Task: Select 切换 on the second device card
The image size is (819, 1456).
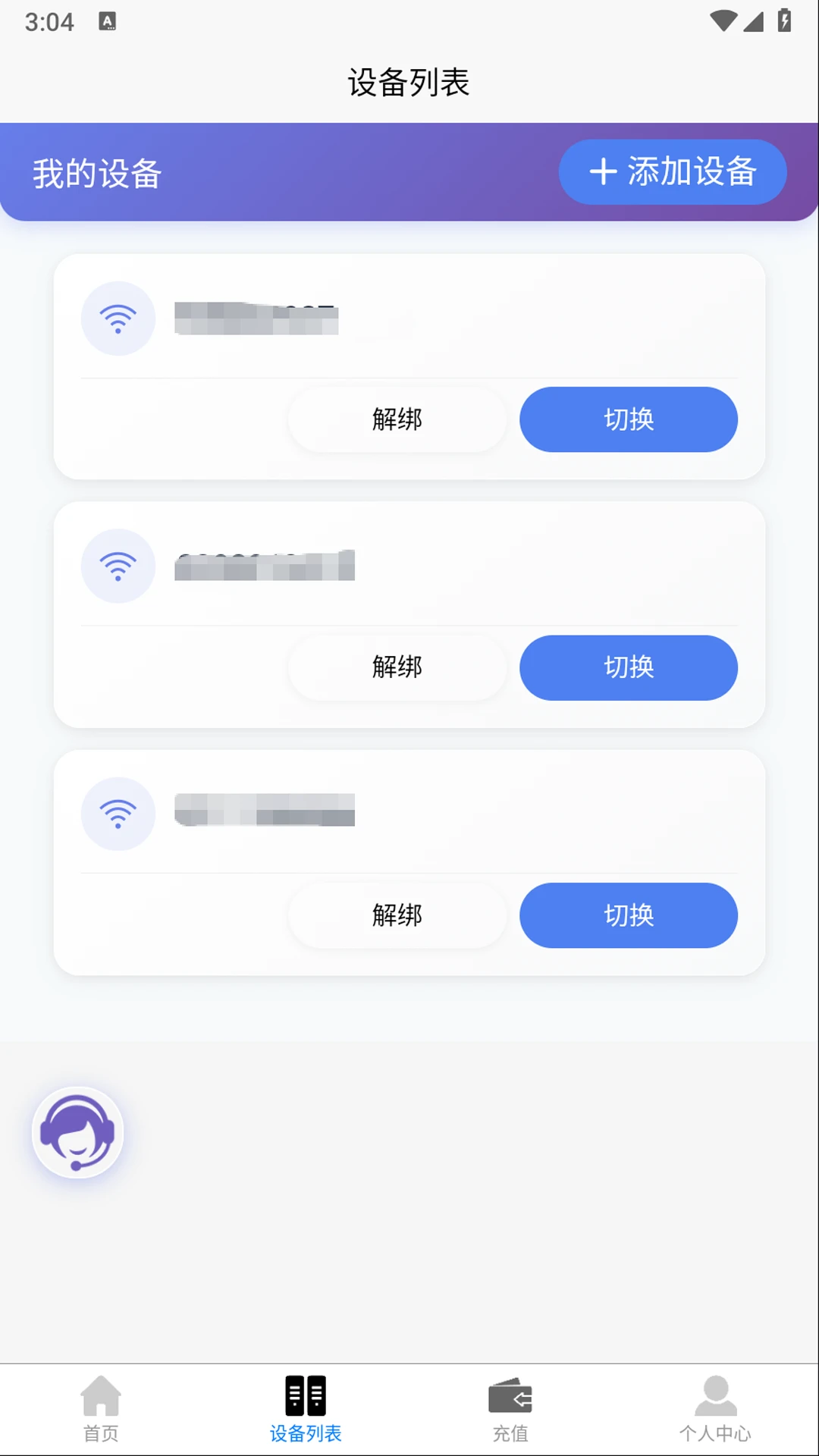Action: (x=628, y=667)
